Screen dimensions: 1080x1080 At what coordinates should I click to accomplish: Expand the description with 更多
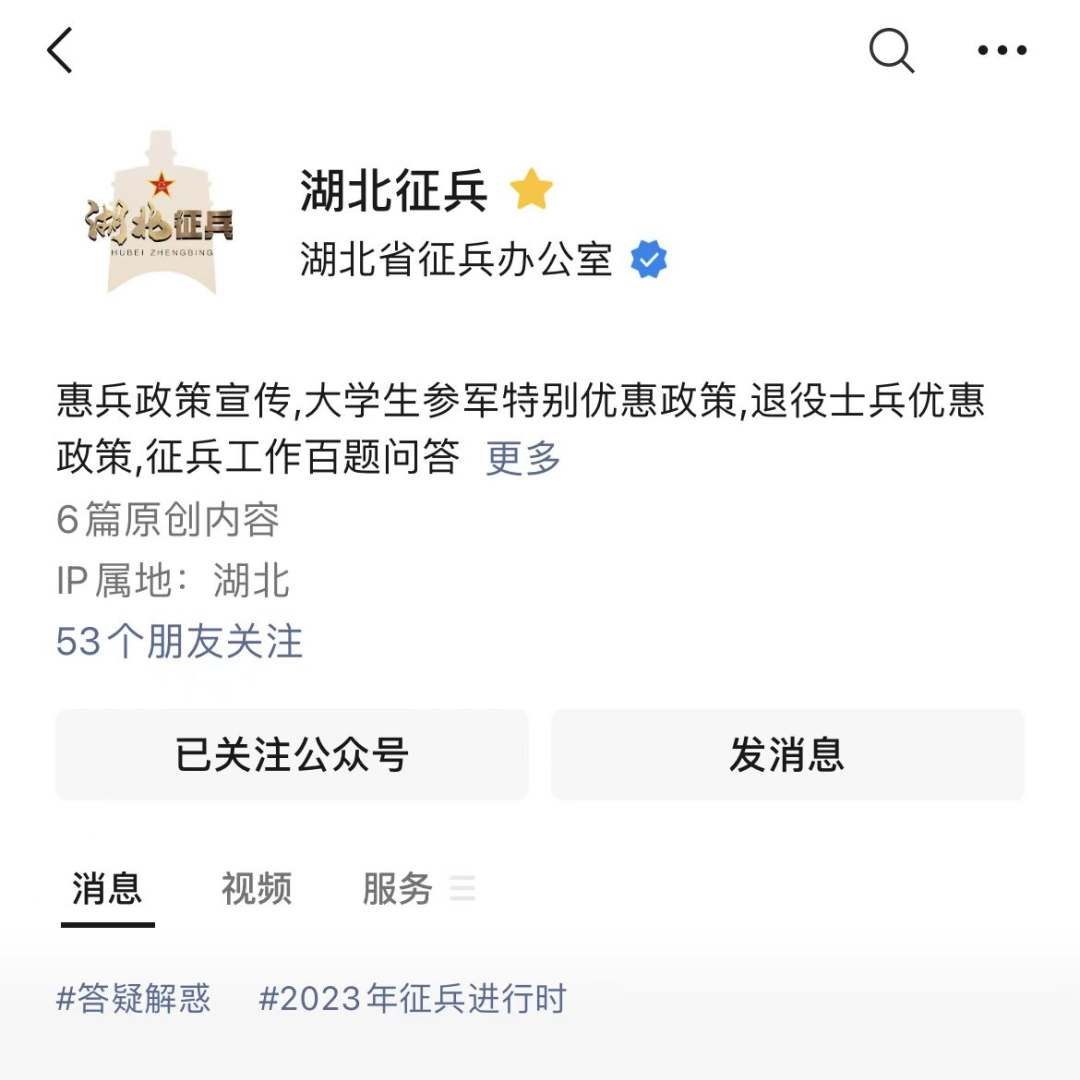tap(523, 458)
